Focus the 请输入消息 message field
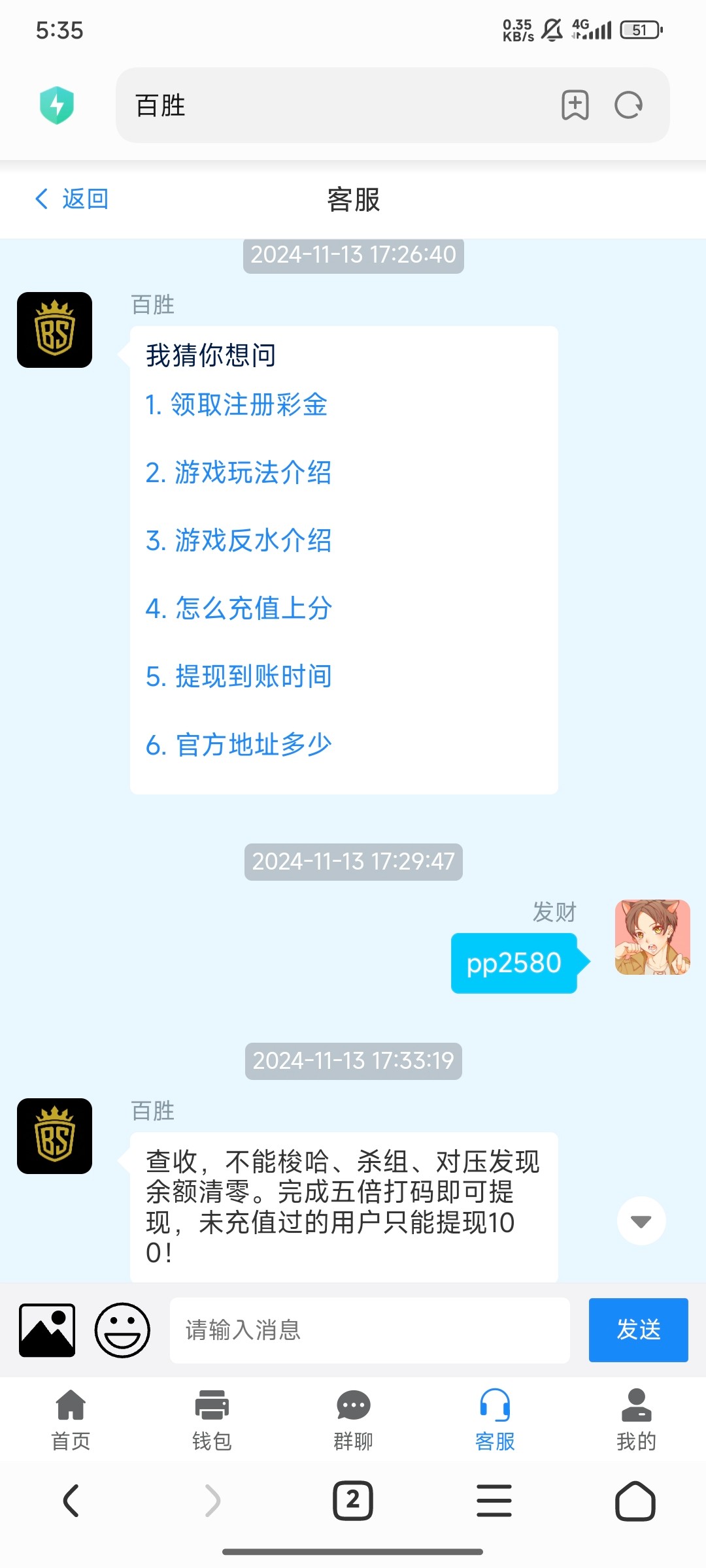706x1568 pixels. pos(369,1330)
